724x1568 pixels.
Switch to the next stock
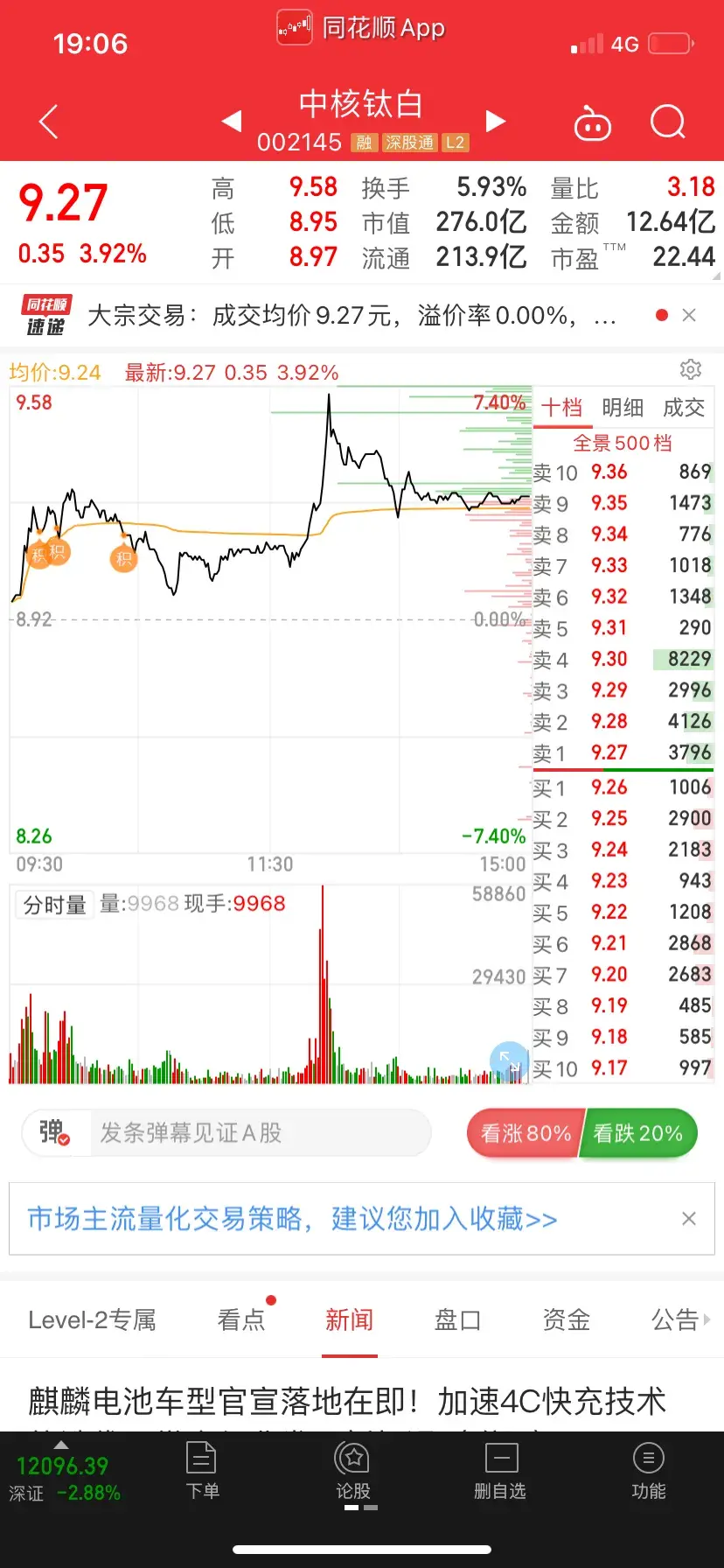pos(495,121)
